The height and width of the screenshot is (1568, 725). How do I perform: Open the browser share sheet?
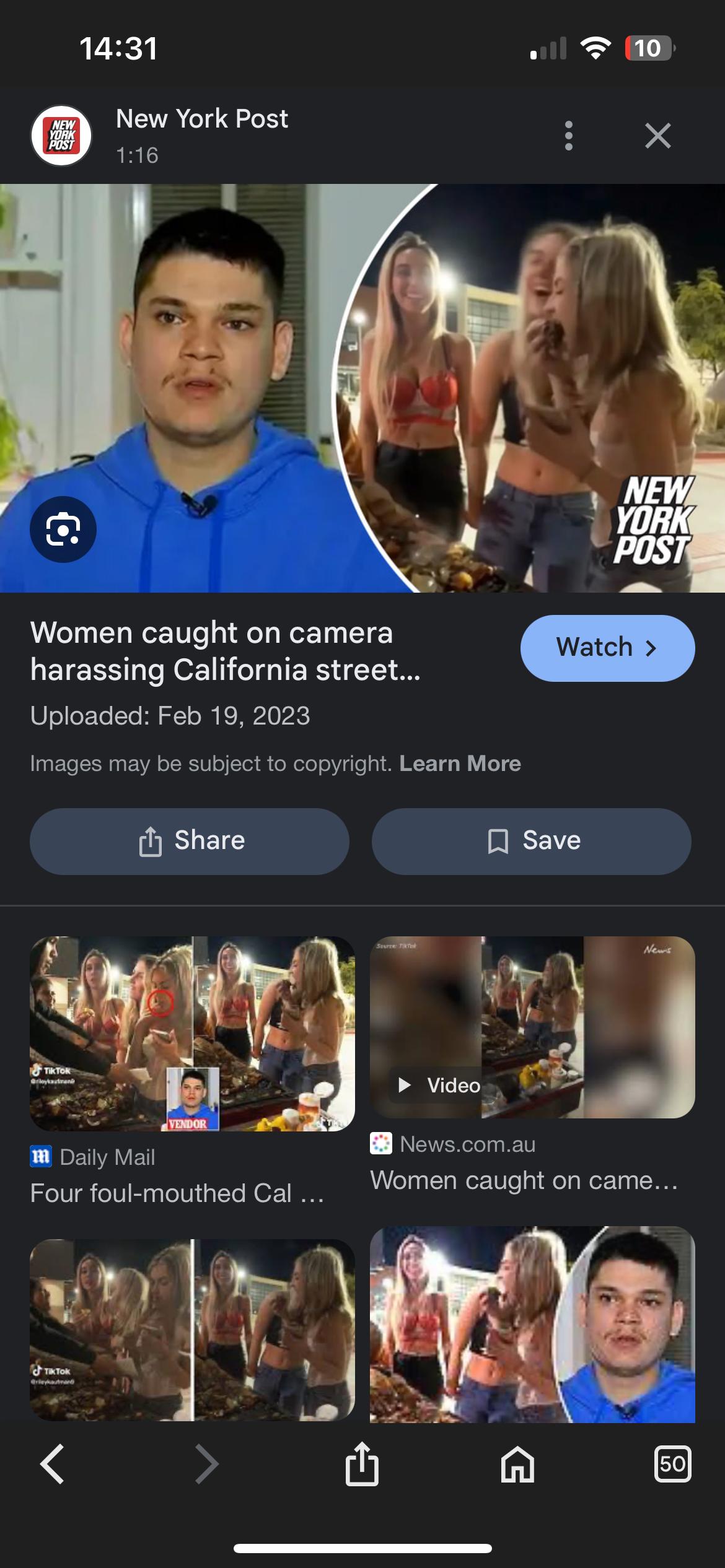(x=362, y=1464)
